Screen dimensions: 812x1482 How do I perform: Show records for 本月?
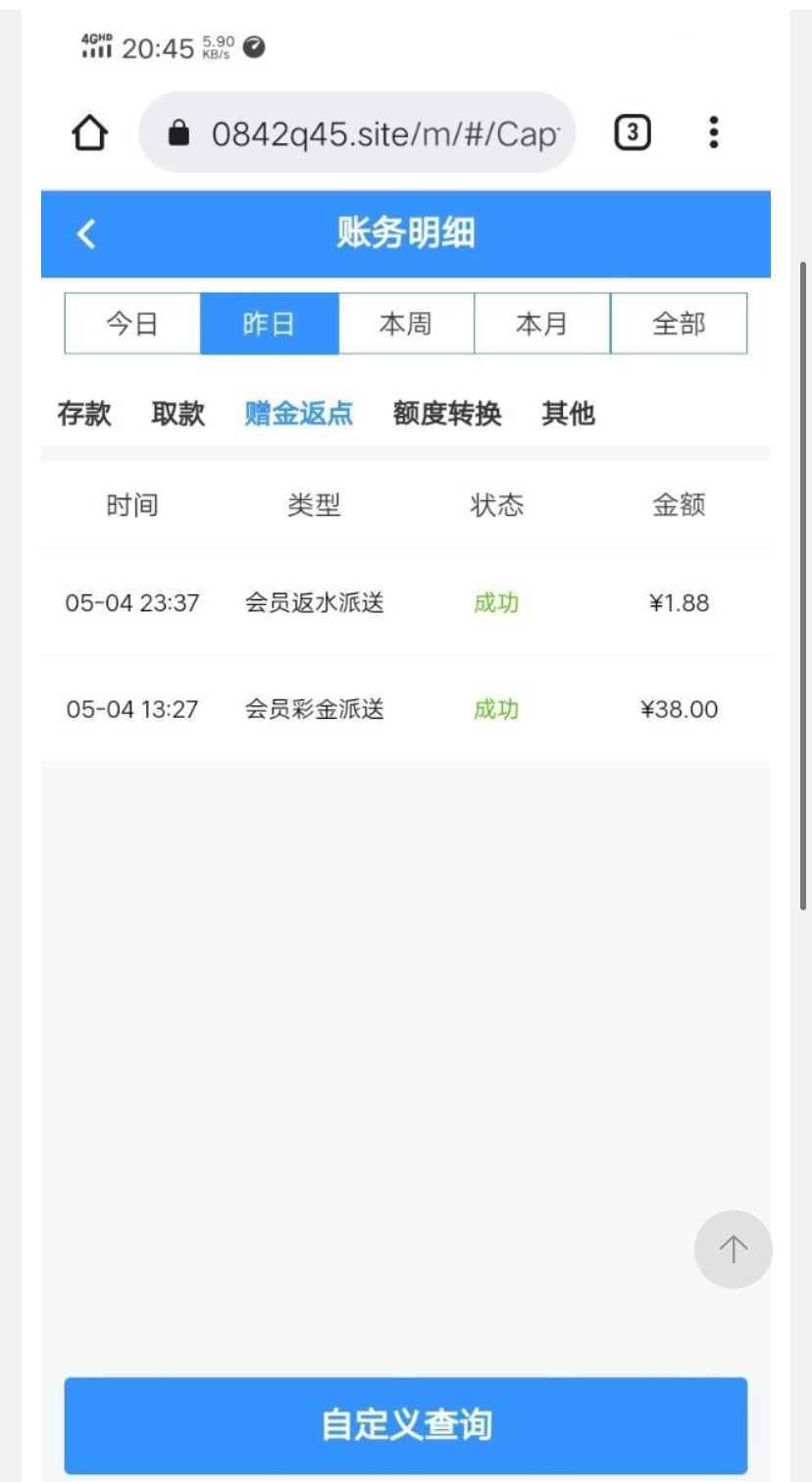(x=541, y=324)
